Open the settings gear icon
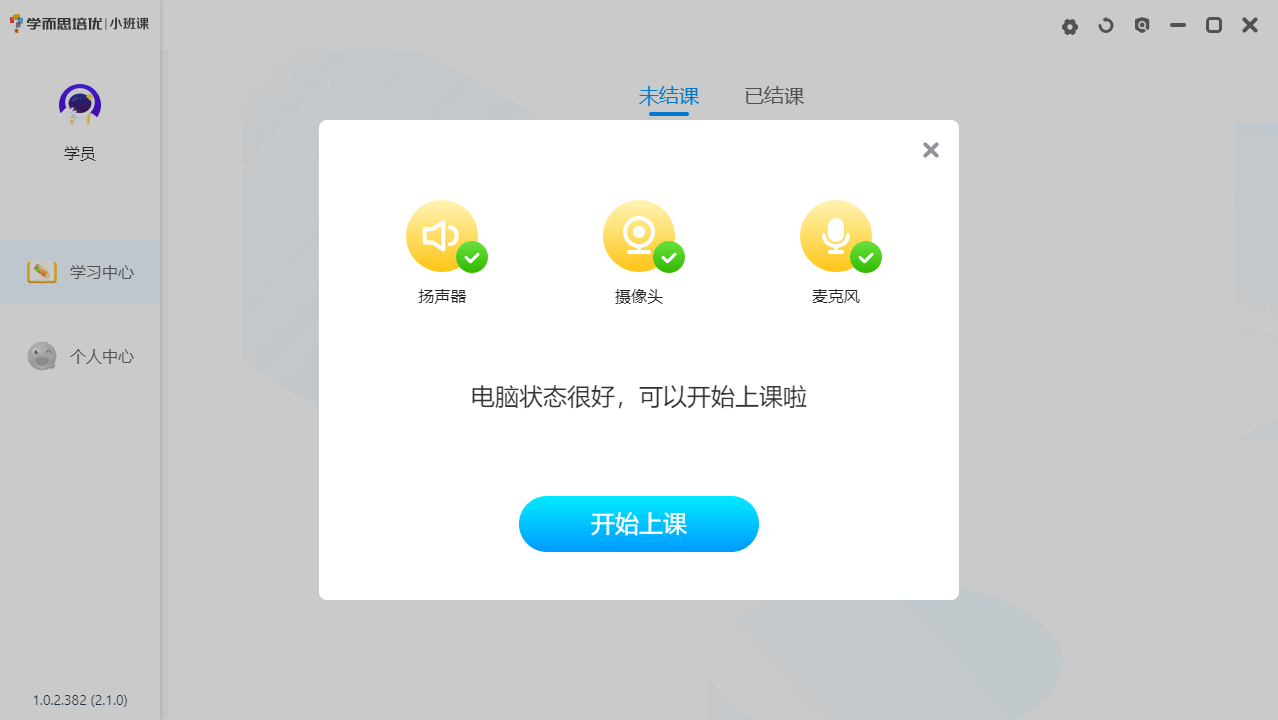1278x720 pixels. click(1070, 26)
